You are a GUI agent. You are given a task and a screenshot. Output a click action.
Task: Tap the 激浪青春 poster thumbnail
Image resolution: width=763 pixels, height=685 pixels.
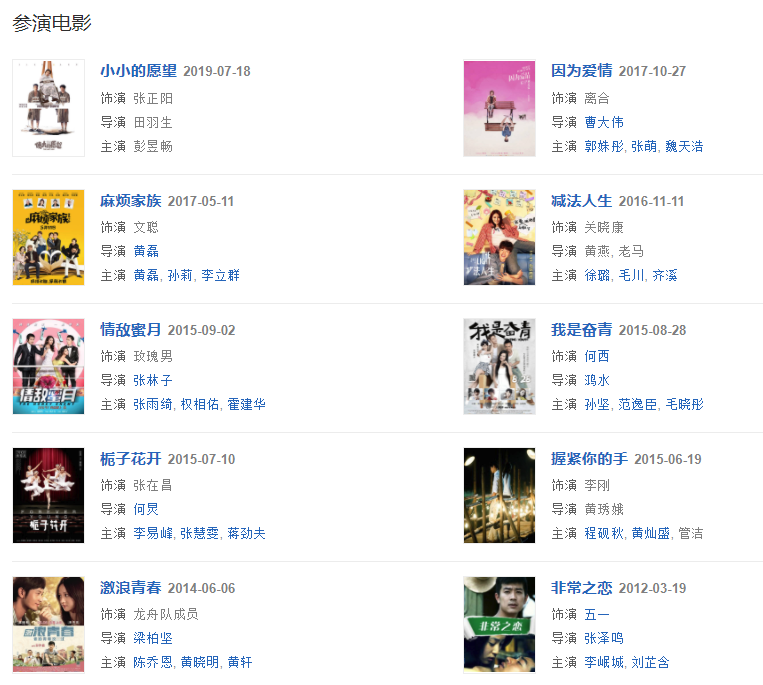tap(48, 624)
